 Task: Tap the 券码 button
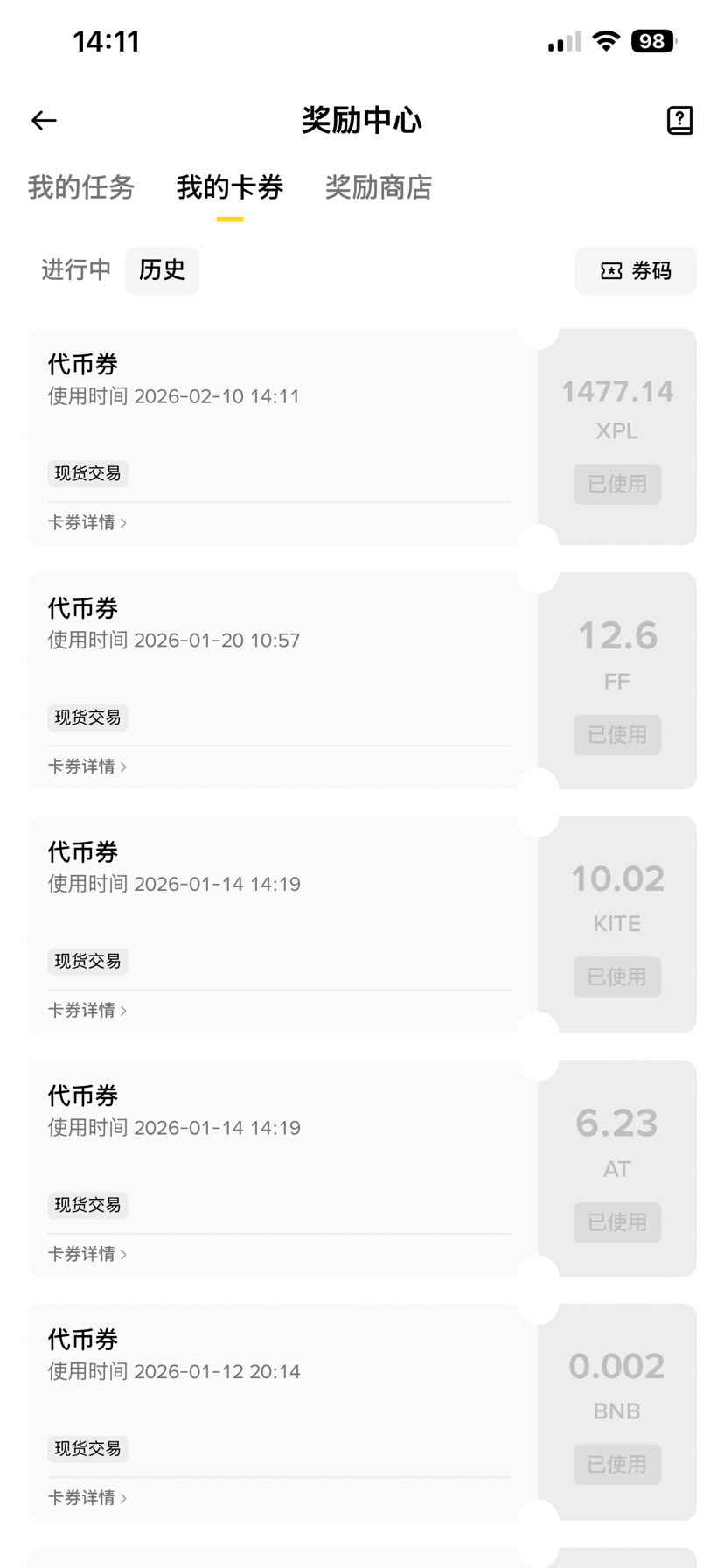click(x=636, y=271)
